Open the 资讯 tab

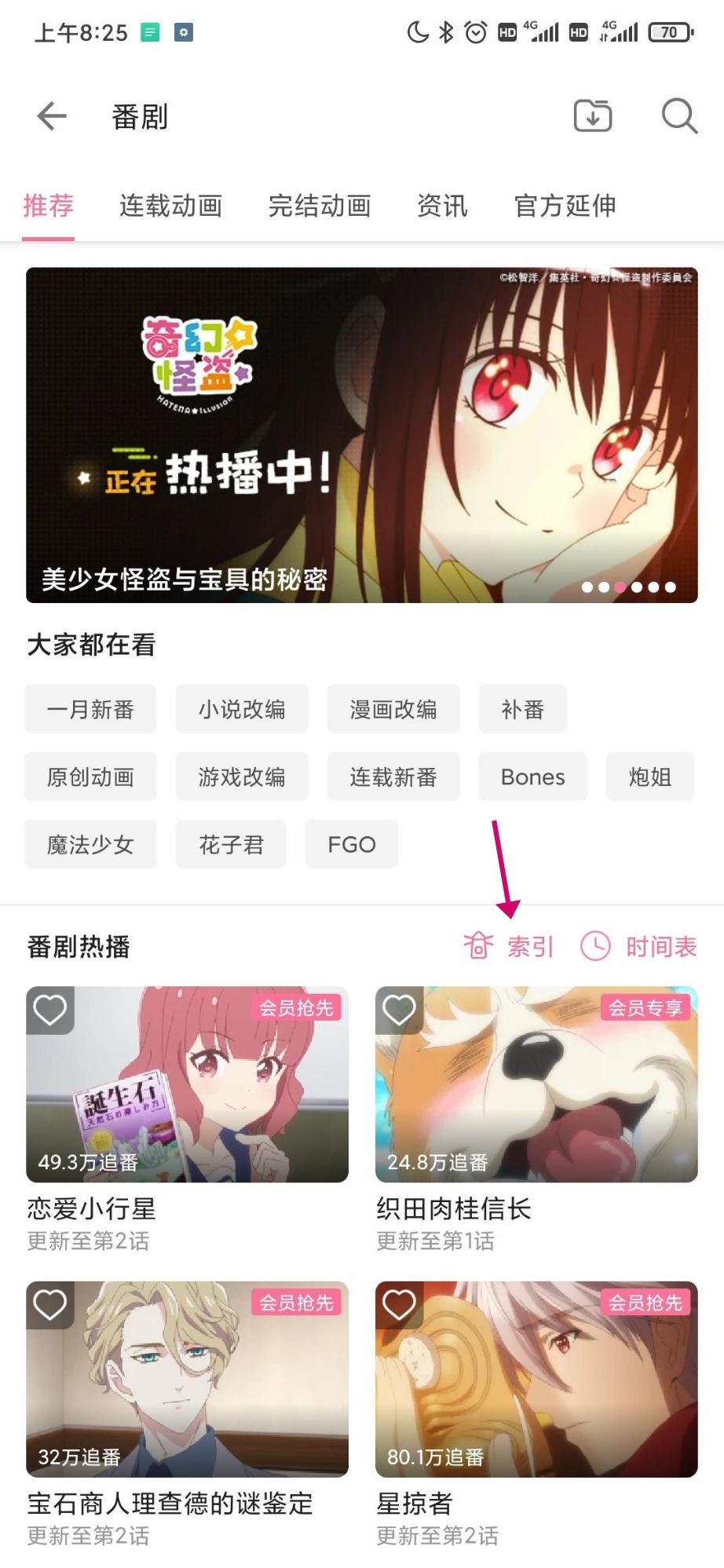(442, 206)
